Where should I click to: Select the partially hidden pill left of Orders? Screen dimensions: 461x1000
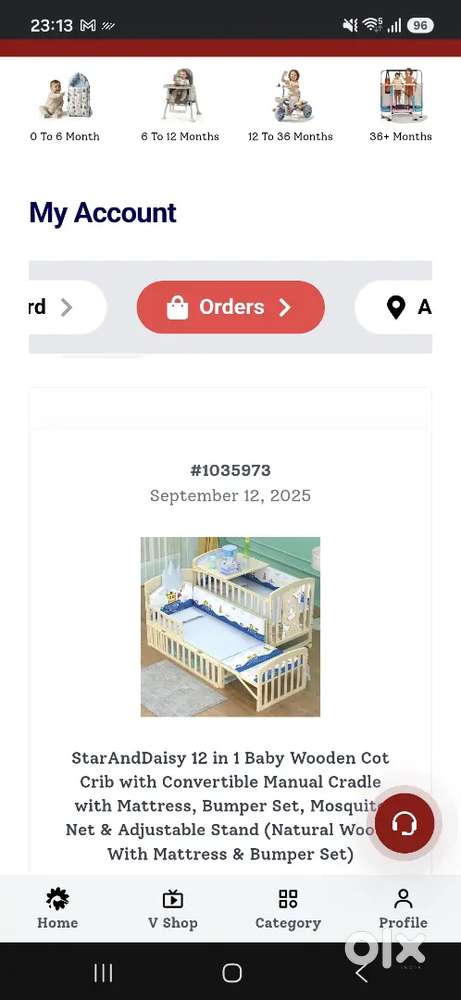coord(68,307)
